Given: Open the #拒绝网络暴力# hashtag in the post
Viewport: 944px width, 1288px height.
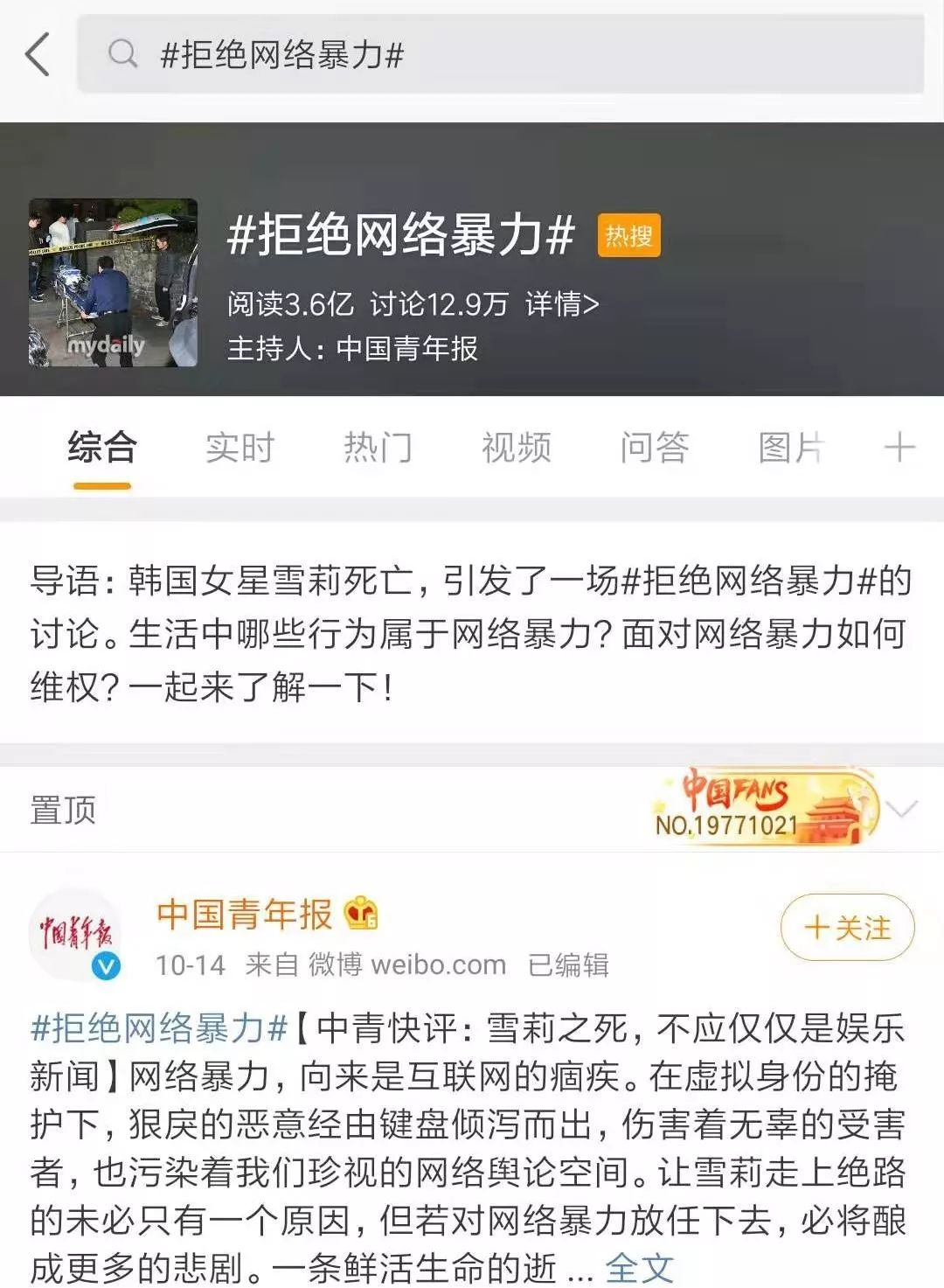Looking at the screenshot, I should tap(159, 1028).
